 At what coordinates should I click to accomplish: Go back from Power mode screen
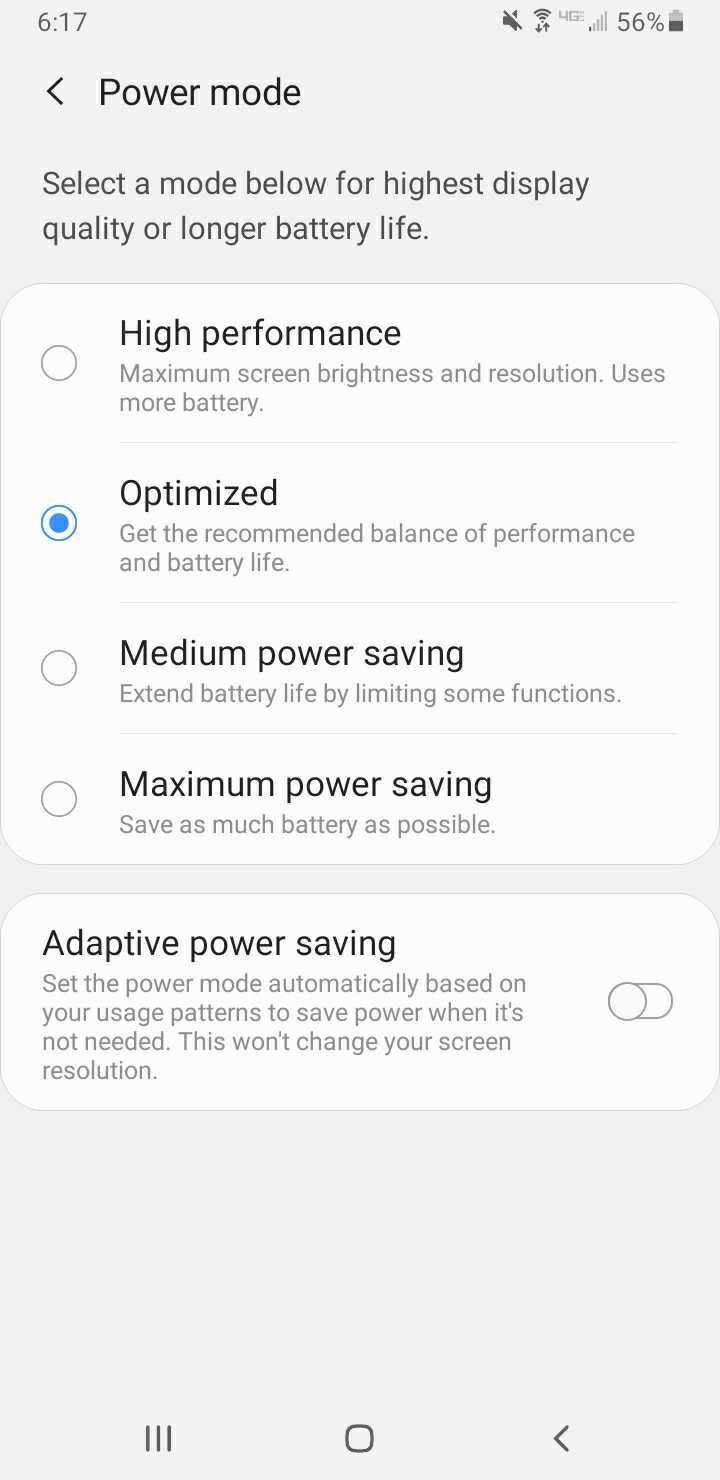(56, 92)
